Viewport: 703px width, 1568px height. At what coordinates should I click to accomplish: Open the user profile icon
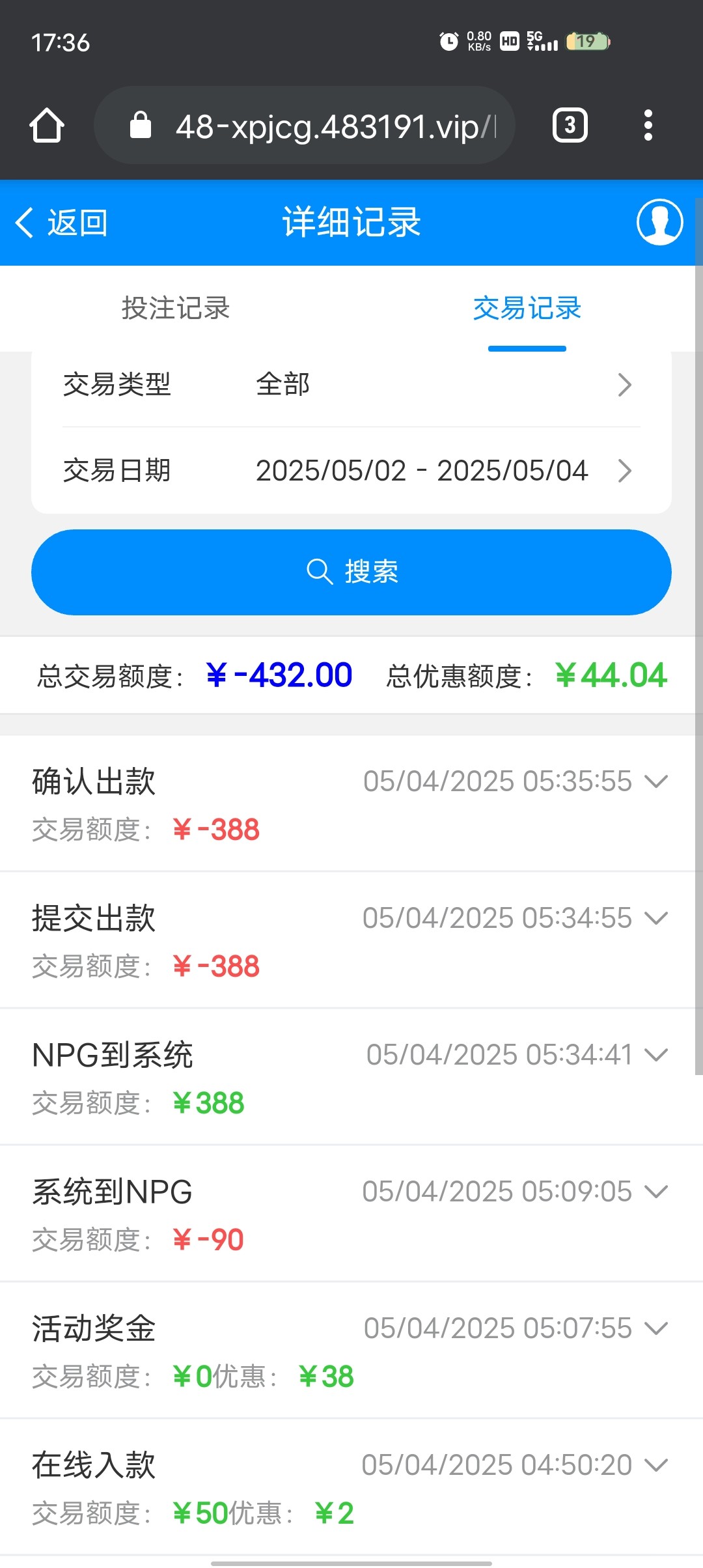pyautogui.click(x=659, y=222)
